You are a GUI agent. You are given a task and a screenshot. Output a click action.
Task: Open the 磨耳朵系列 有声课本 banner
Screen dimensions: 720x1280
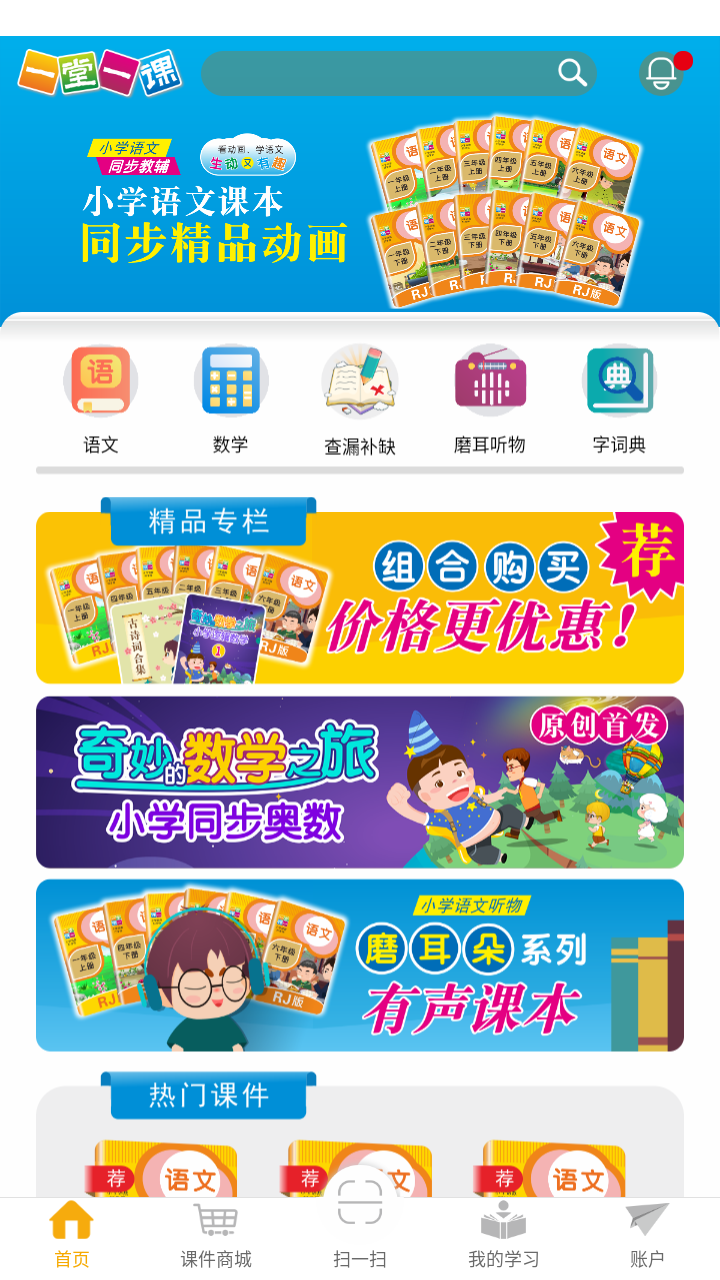pos(360,965)
